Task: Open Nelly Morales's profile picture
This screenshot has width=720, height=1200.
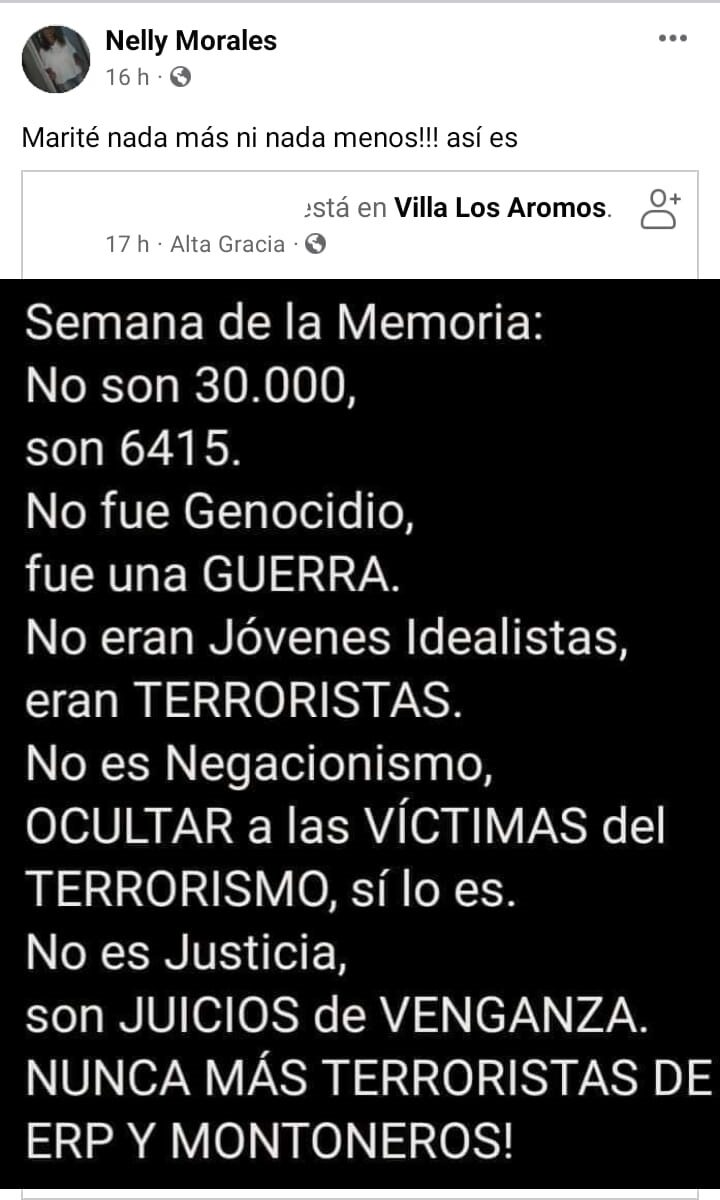Action: (x=56, y=59)
